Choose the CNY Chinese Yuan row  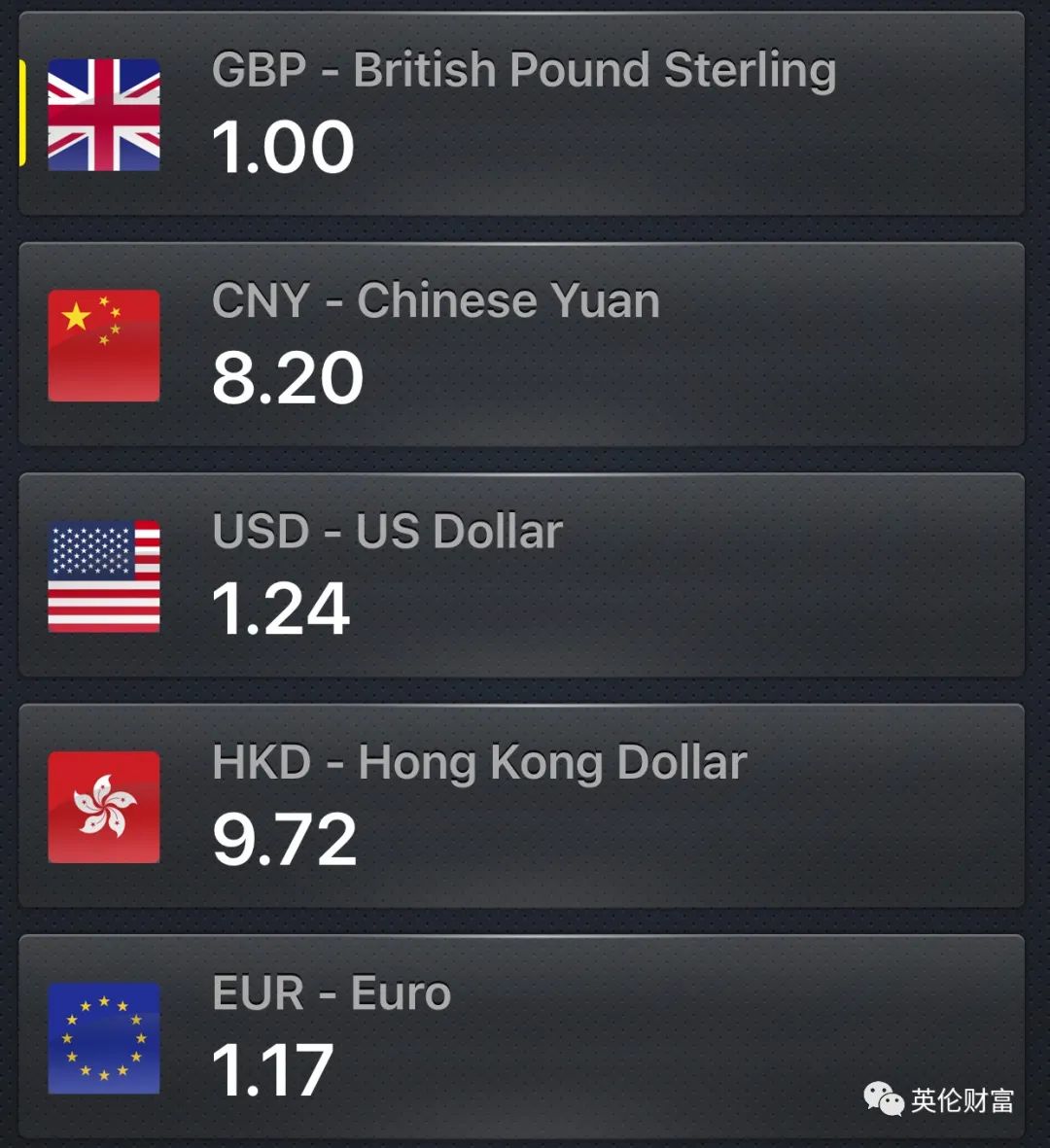click(521, 344)
